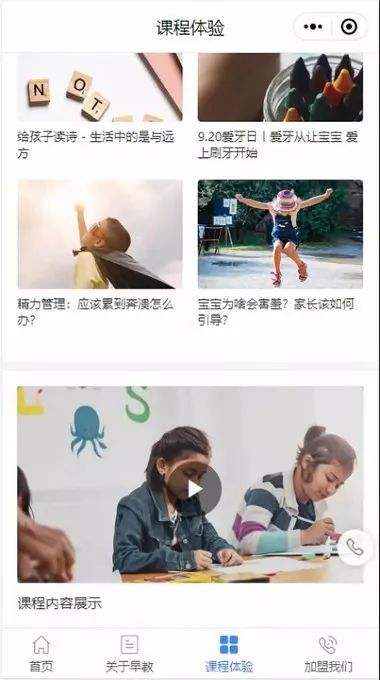The height and width of the screenshot is (680, 380).
Task: Tap the floating phone call button
Action: pos(355,547)
